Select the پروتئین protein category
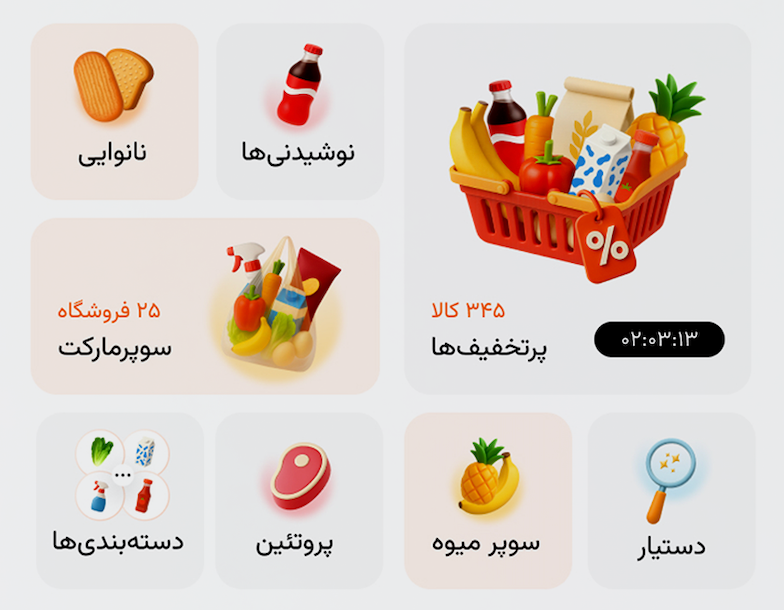 point(298,500)
